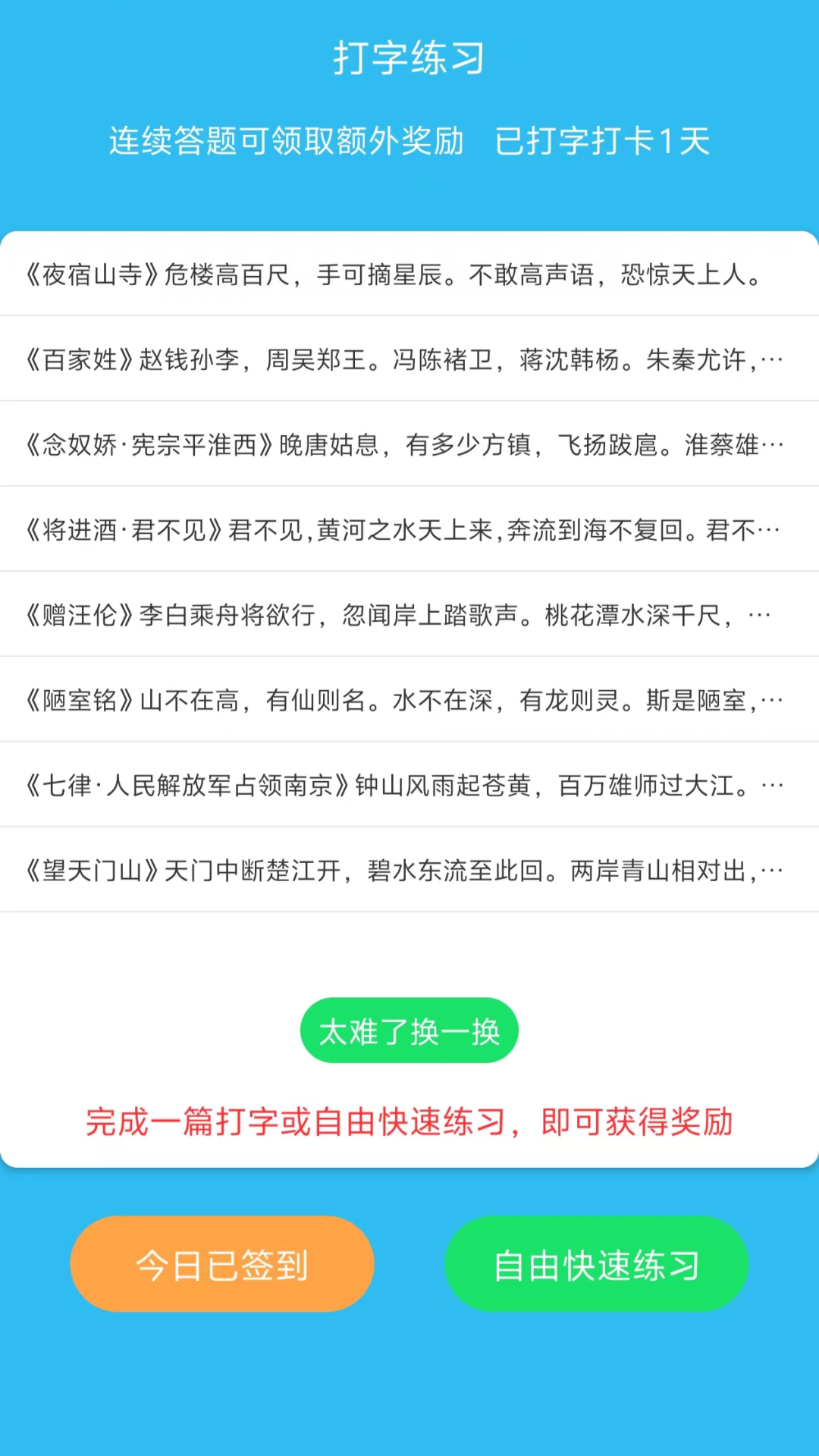
Task: Open the 《赠汪伦》 typing passage
Action: [x=409, y=614]
